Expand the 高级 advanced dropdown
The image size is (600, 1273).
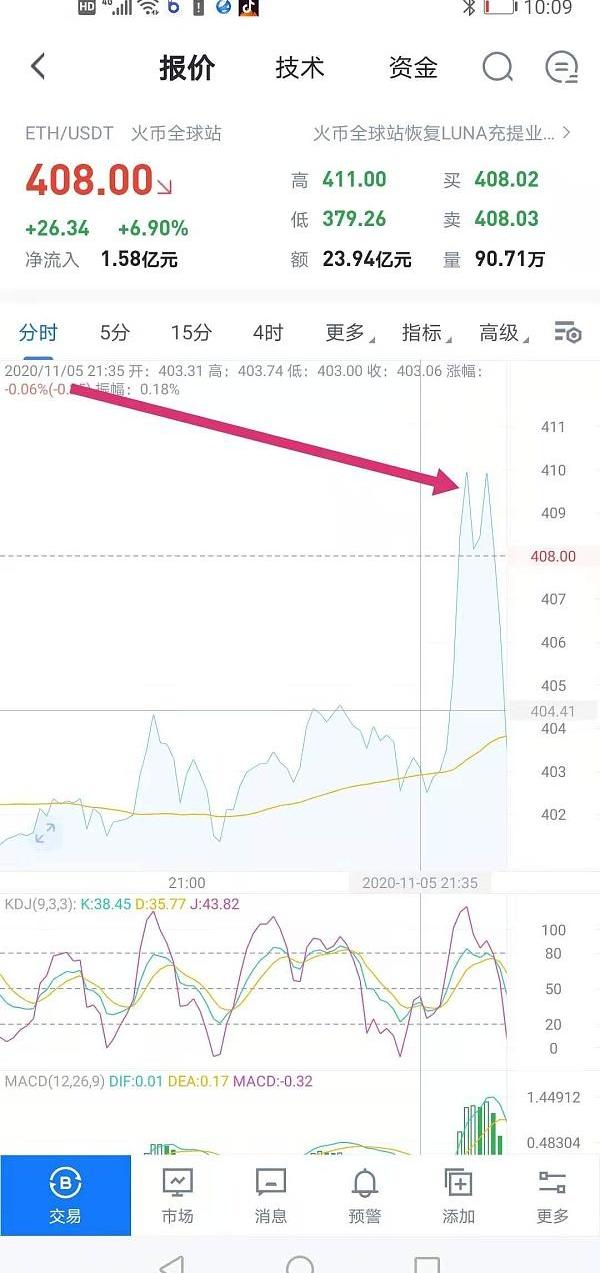pos(502,333)
